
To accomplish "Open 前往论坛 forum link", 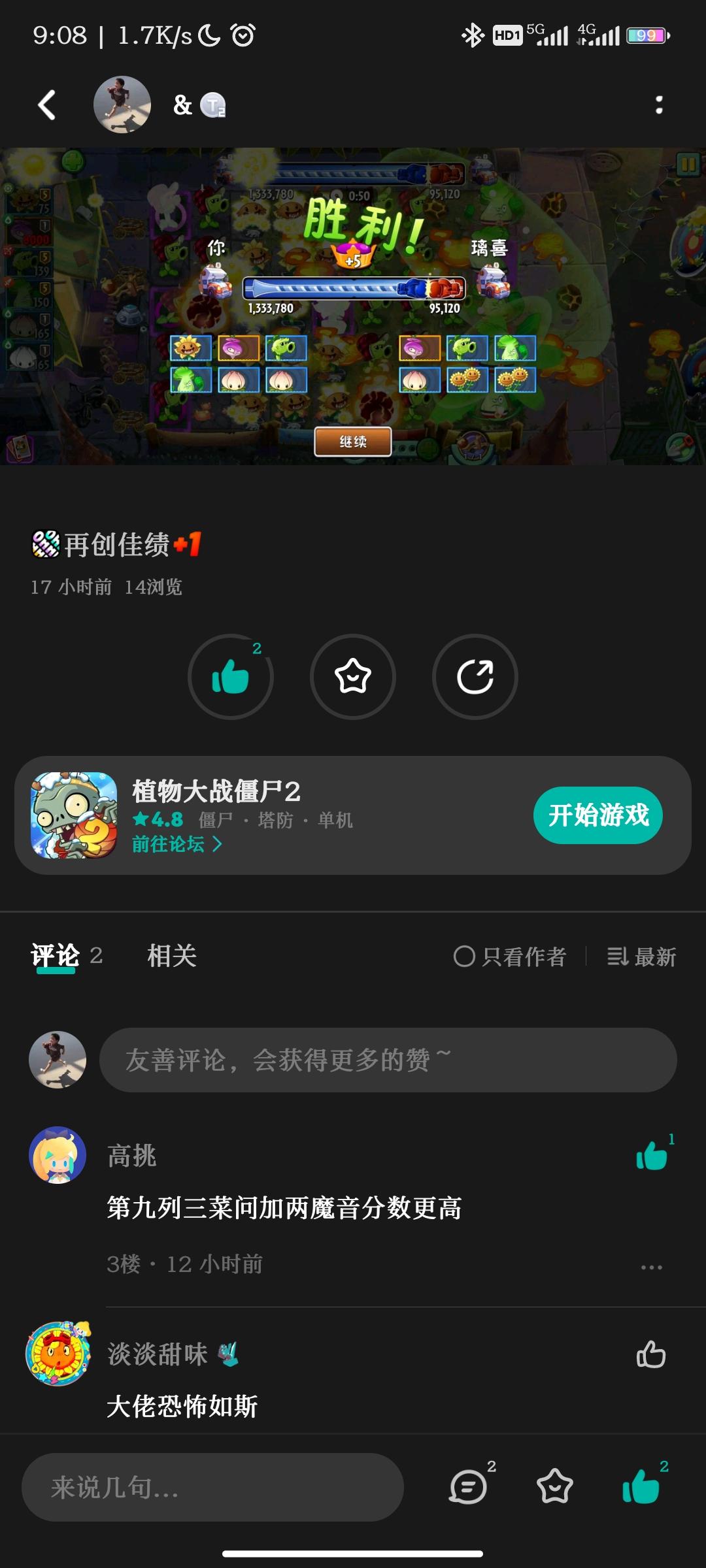I will click(175, 845).
